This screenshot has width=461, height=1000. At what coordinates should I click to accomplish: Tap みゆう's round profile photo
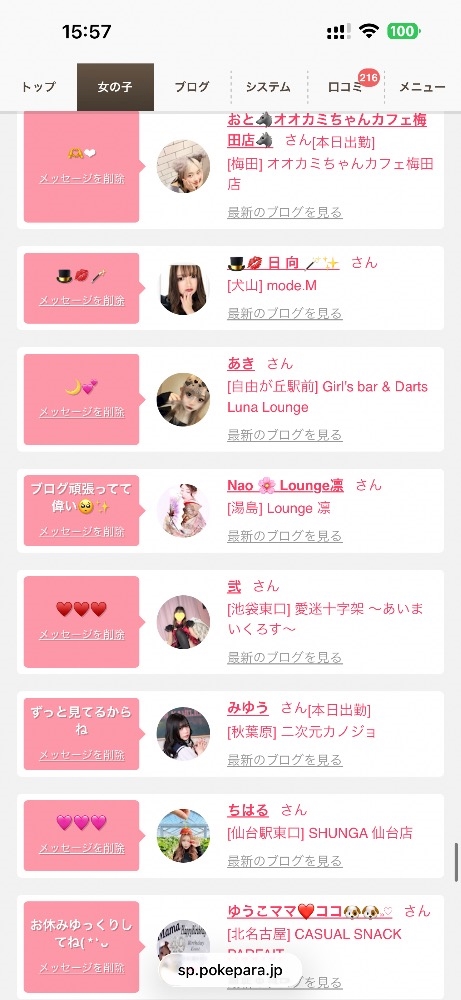tap(183, 733)
